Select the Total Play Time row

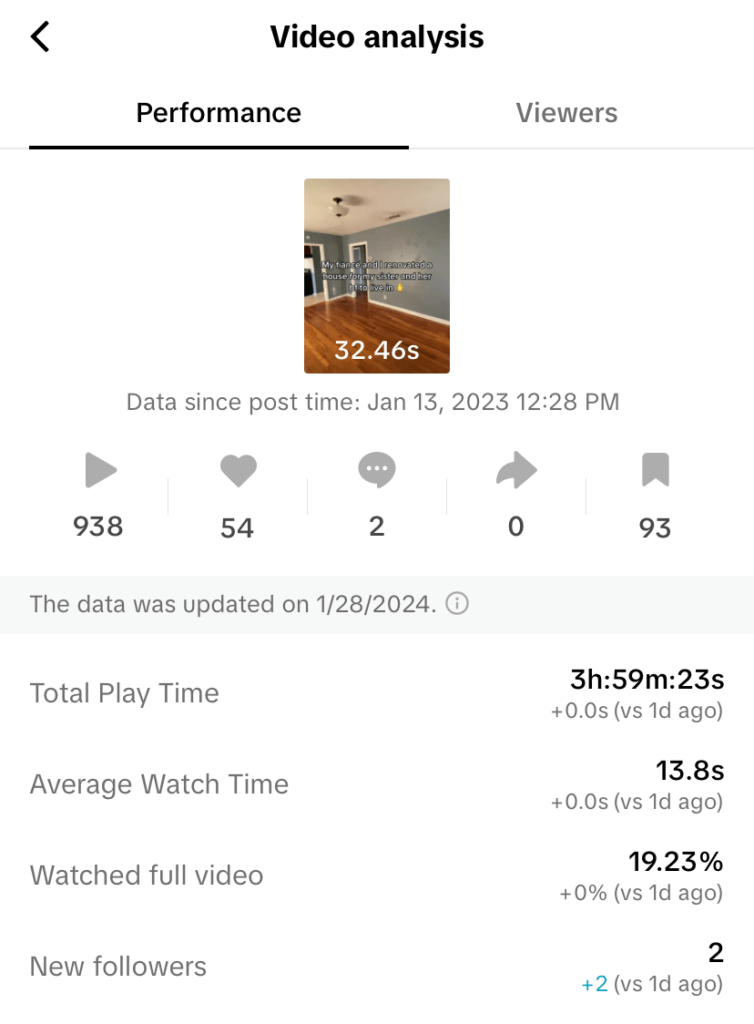click(124, 692)
